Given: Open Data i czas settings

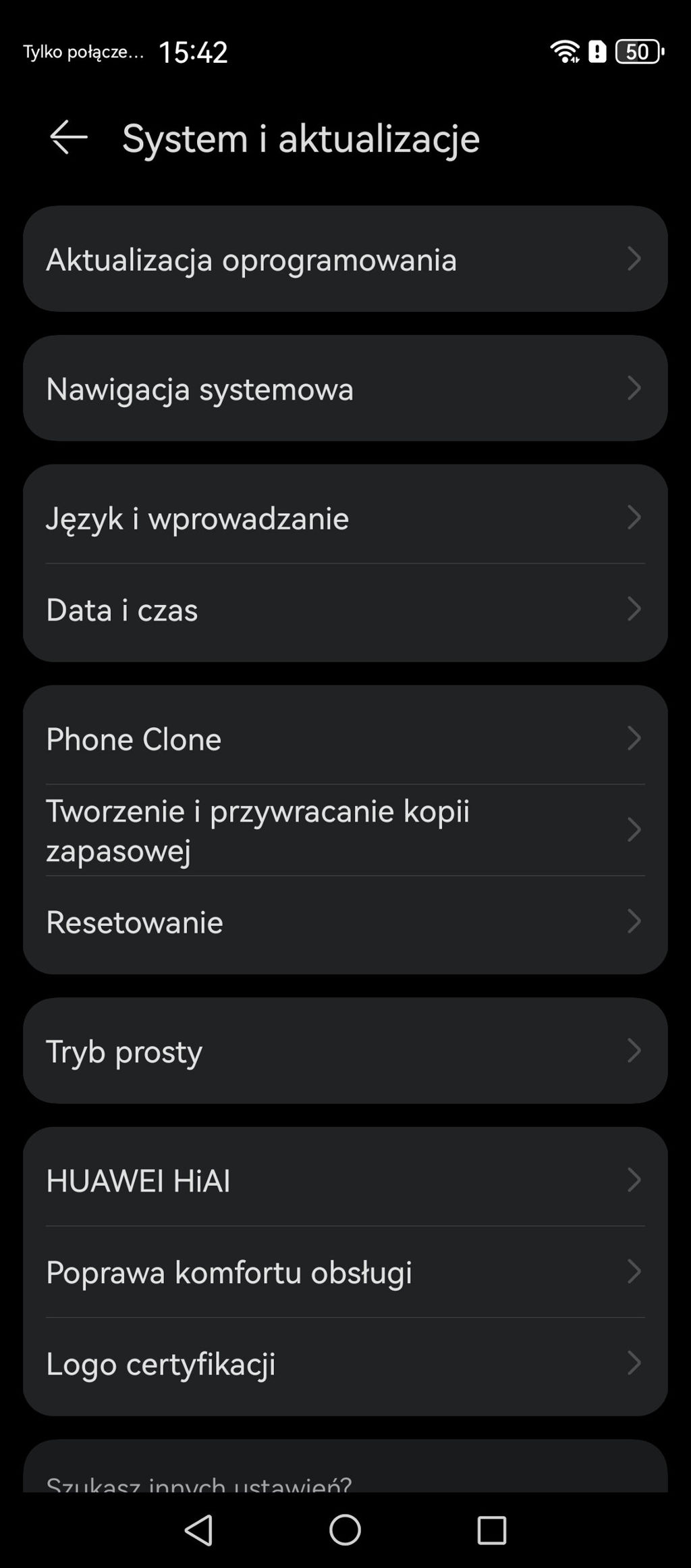Looking at the screenshot, I should [x=345, y=610].
